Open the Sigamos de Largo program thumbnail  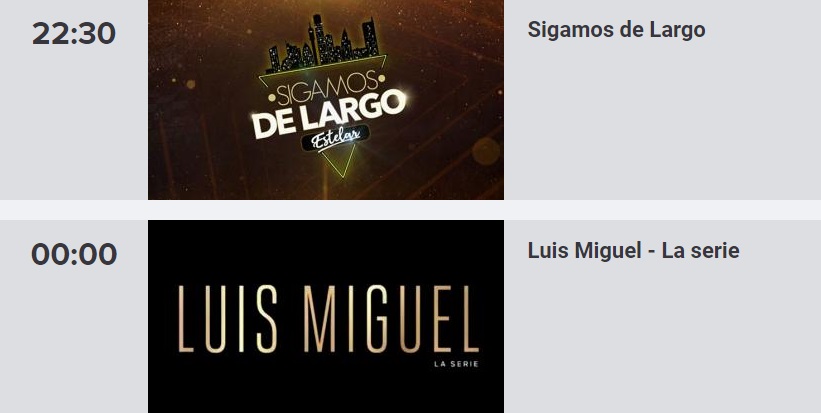[x=325, y=100]
